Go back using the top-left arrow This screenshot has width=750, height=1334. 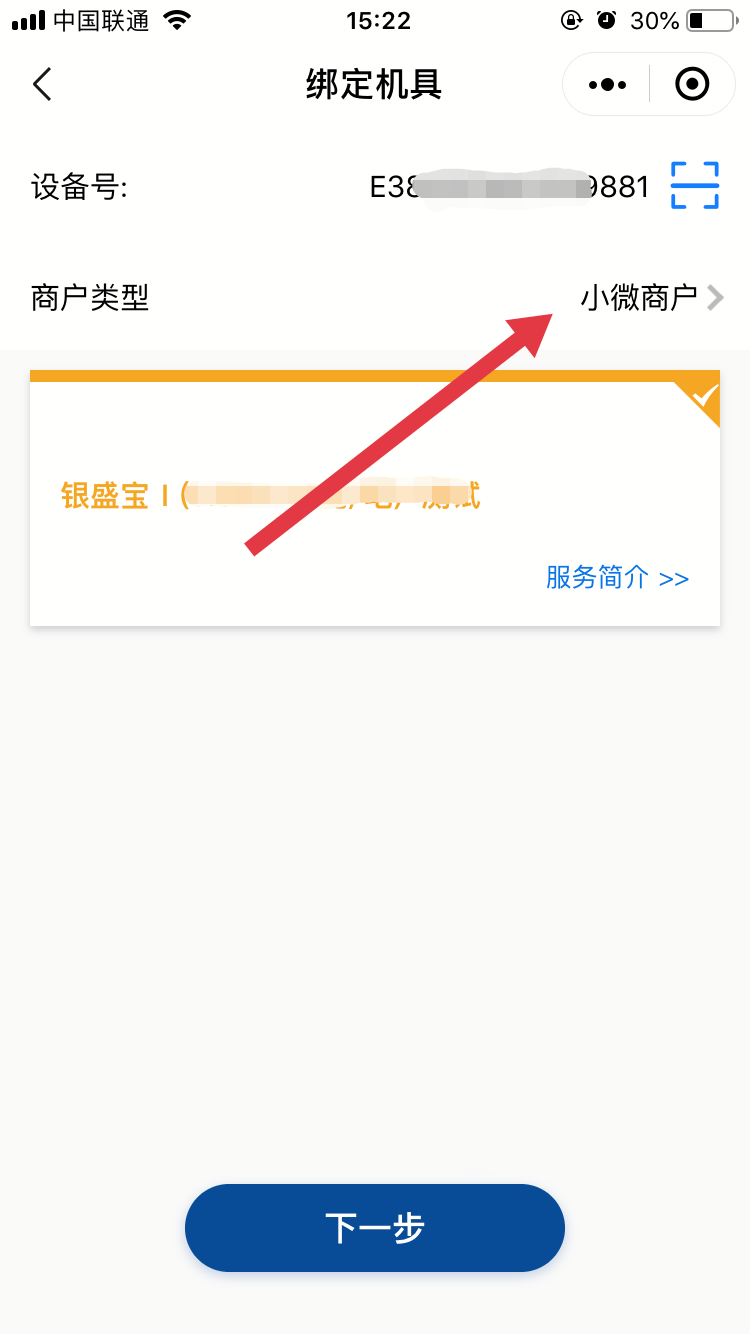coord(42,85)
